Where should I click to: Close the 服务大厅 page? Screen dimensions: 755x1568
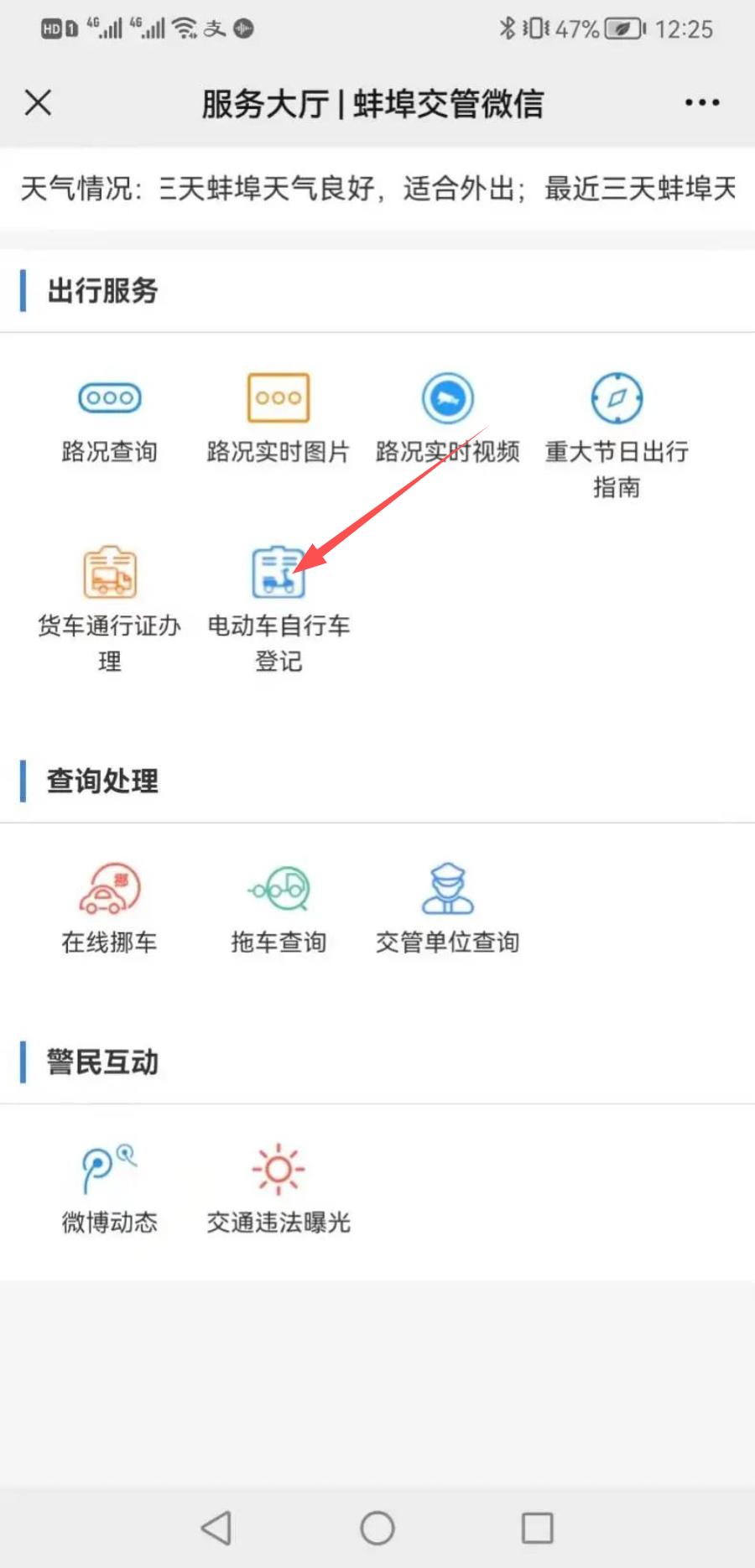coord(38,103)
